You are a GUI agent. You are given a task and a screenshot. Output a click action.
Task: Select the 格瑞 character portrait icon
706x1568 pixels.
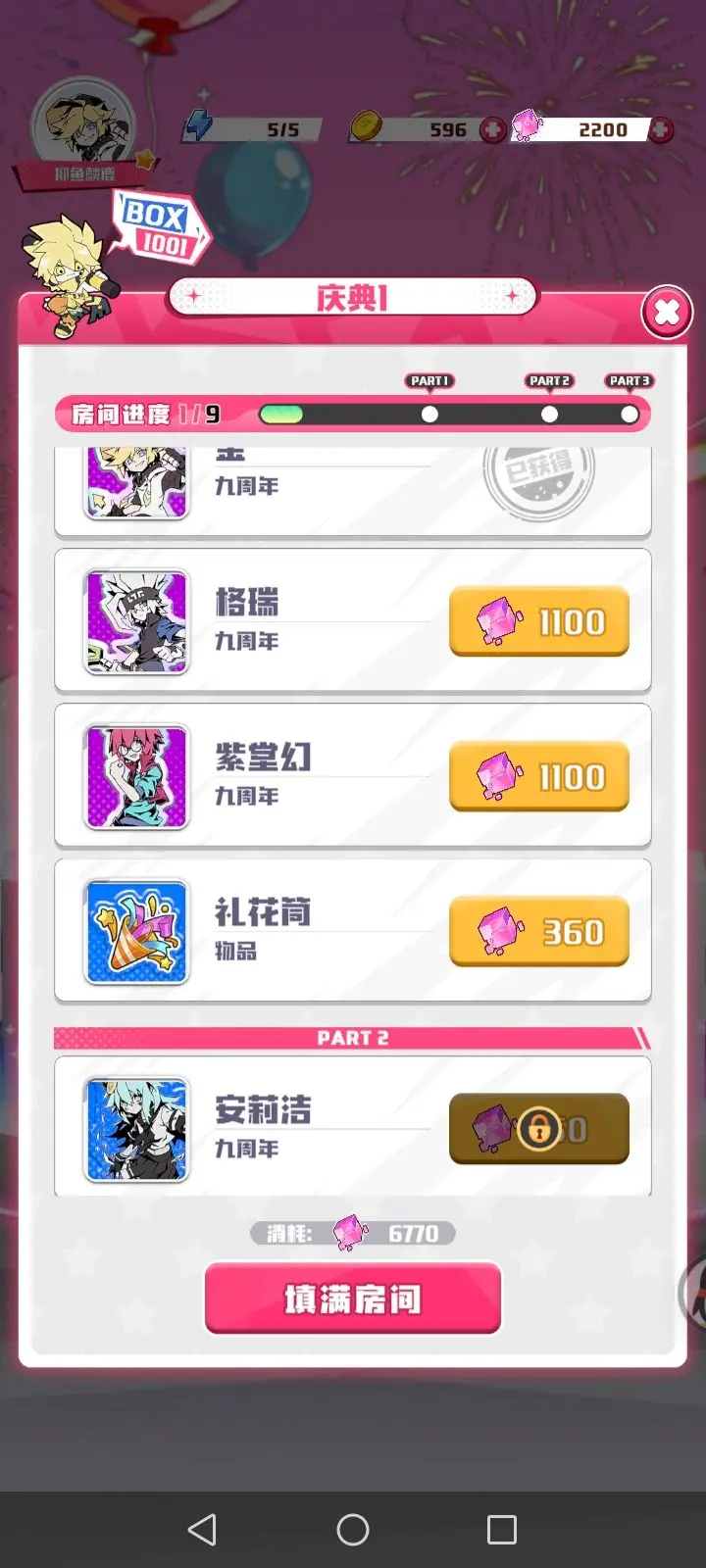(135, 620)
